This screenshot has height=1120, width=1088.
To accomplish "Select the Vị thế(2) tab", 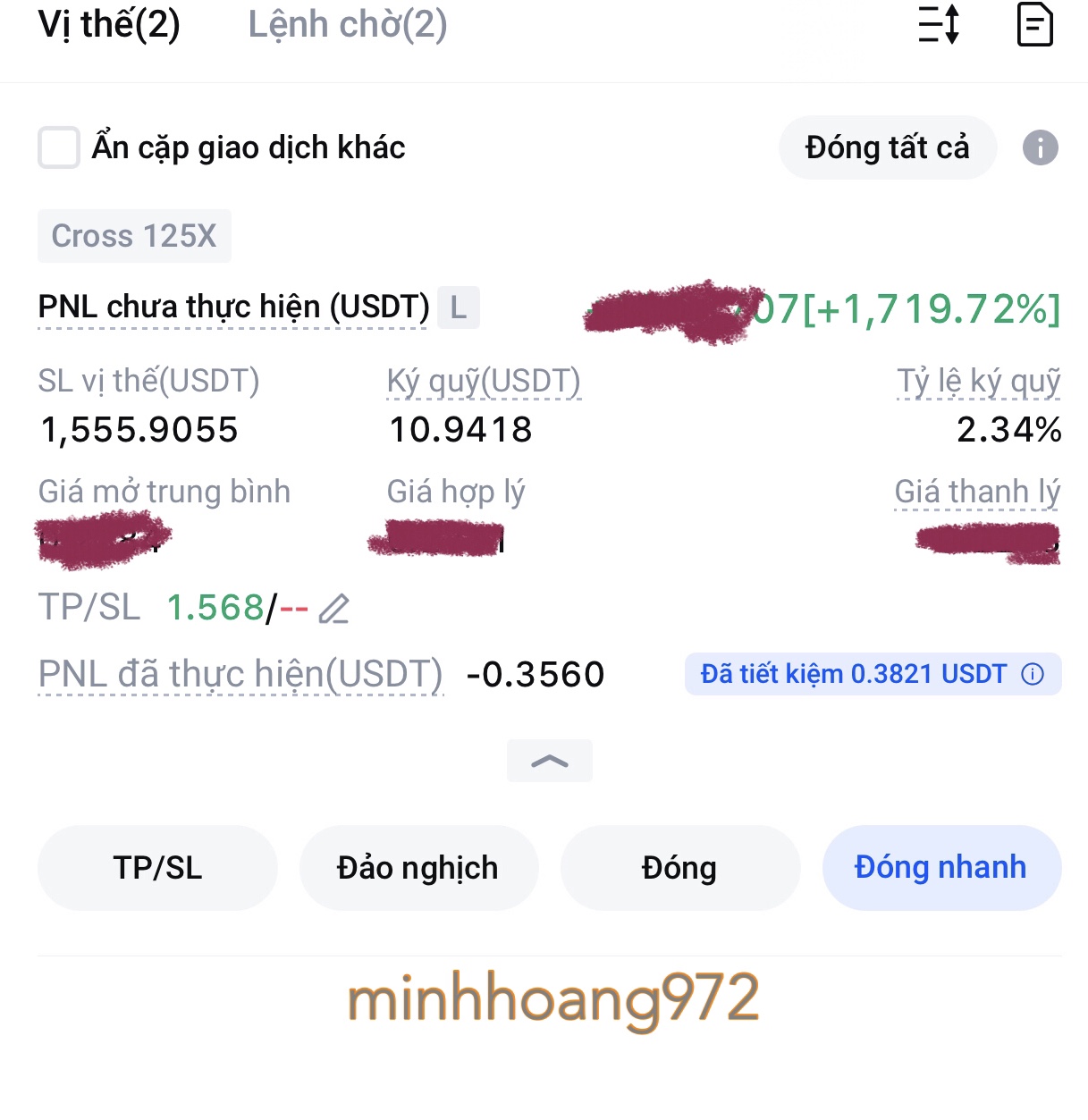I will 109,25.
